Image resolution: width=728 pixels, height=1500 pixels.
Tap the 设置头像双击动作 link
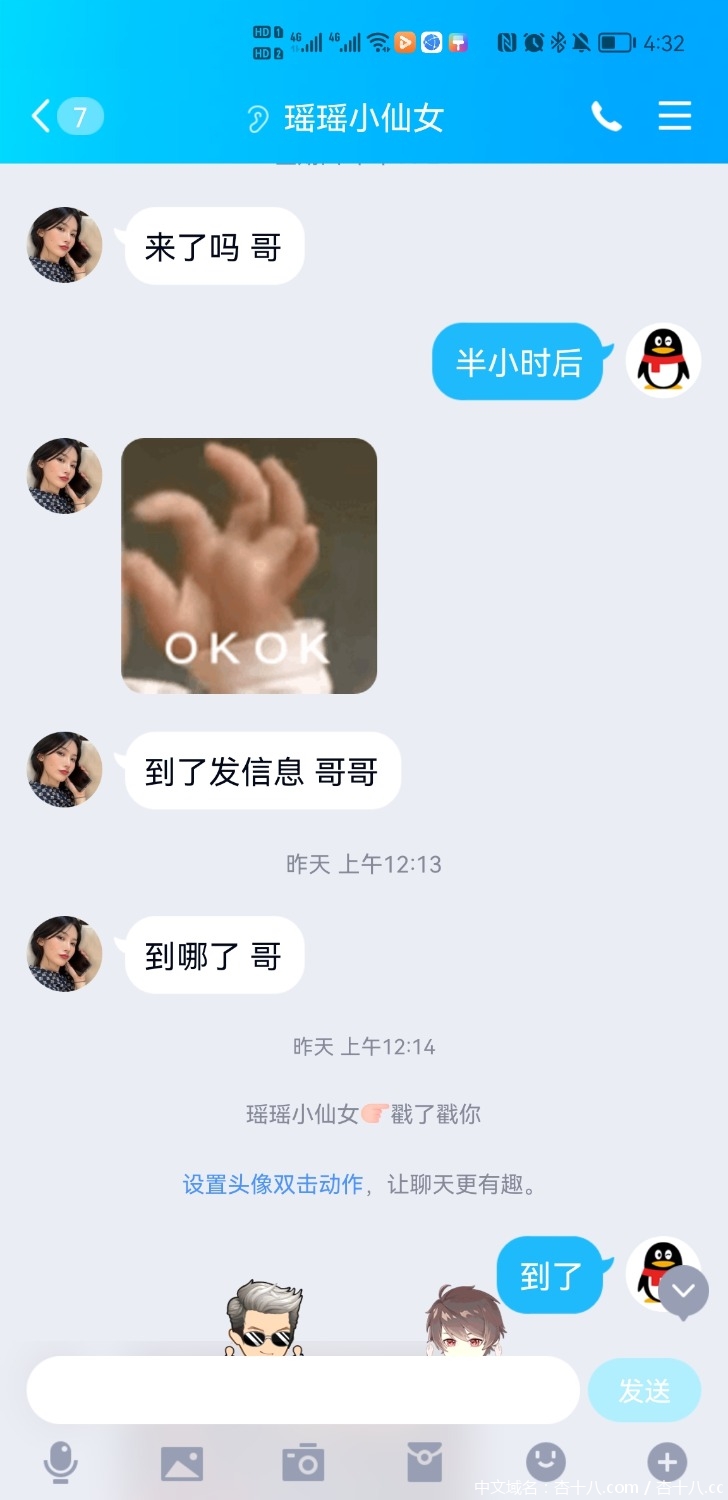tap(272, 1185)
